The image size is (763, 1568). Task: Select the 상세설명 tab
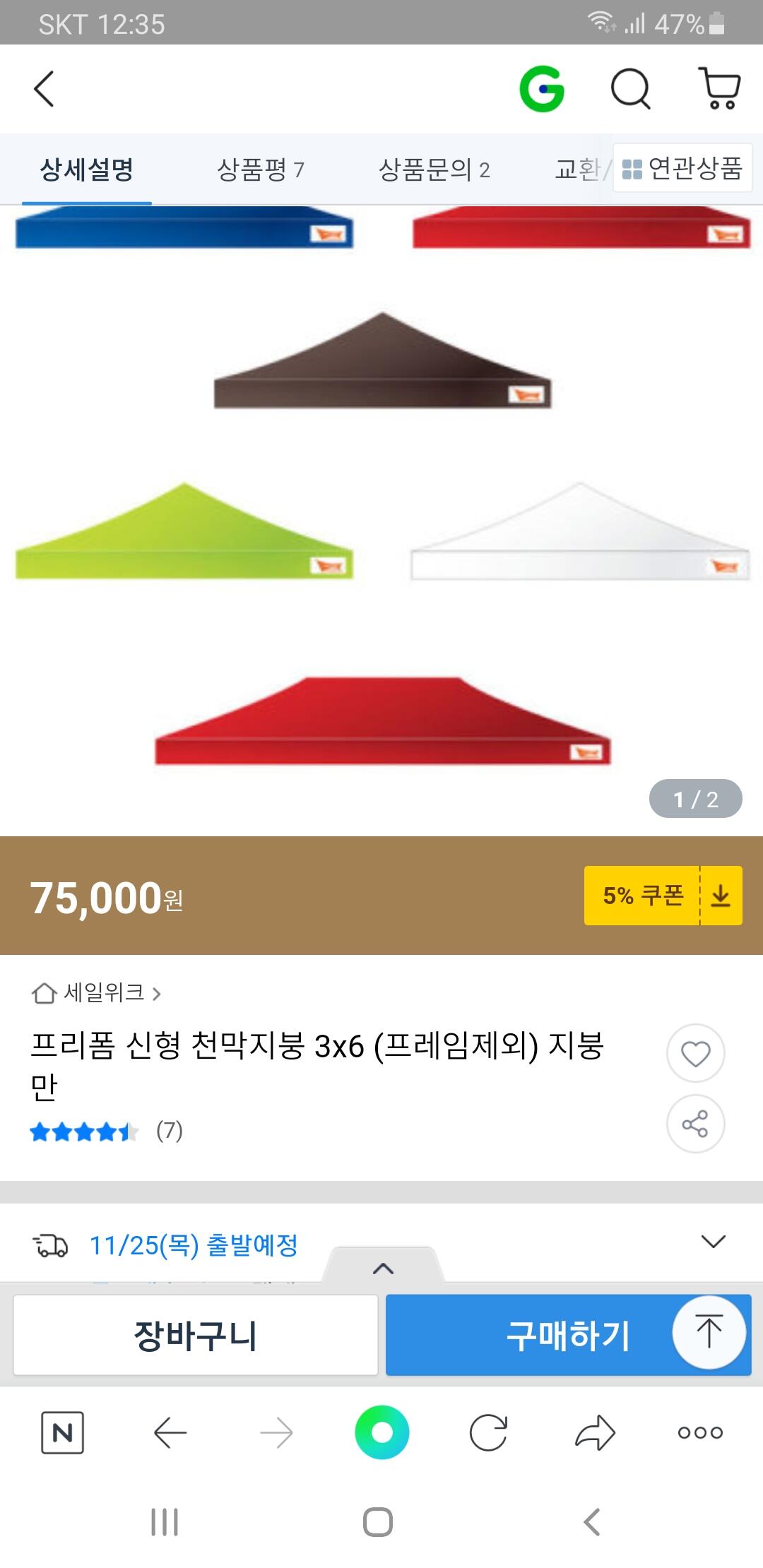[x=86, y=170]
